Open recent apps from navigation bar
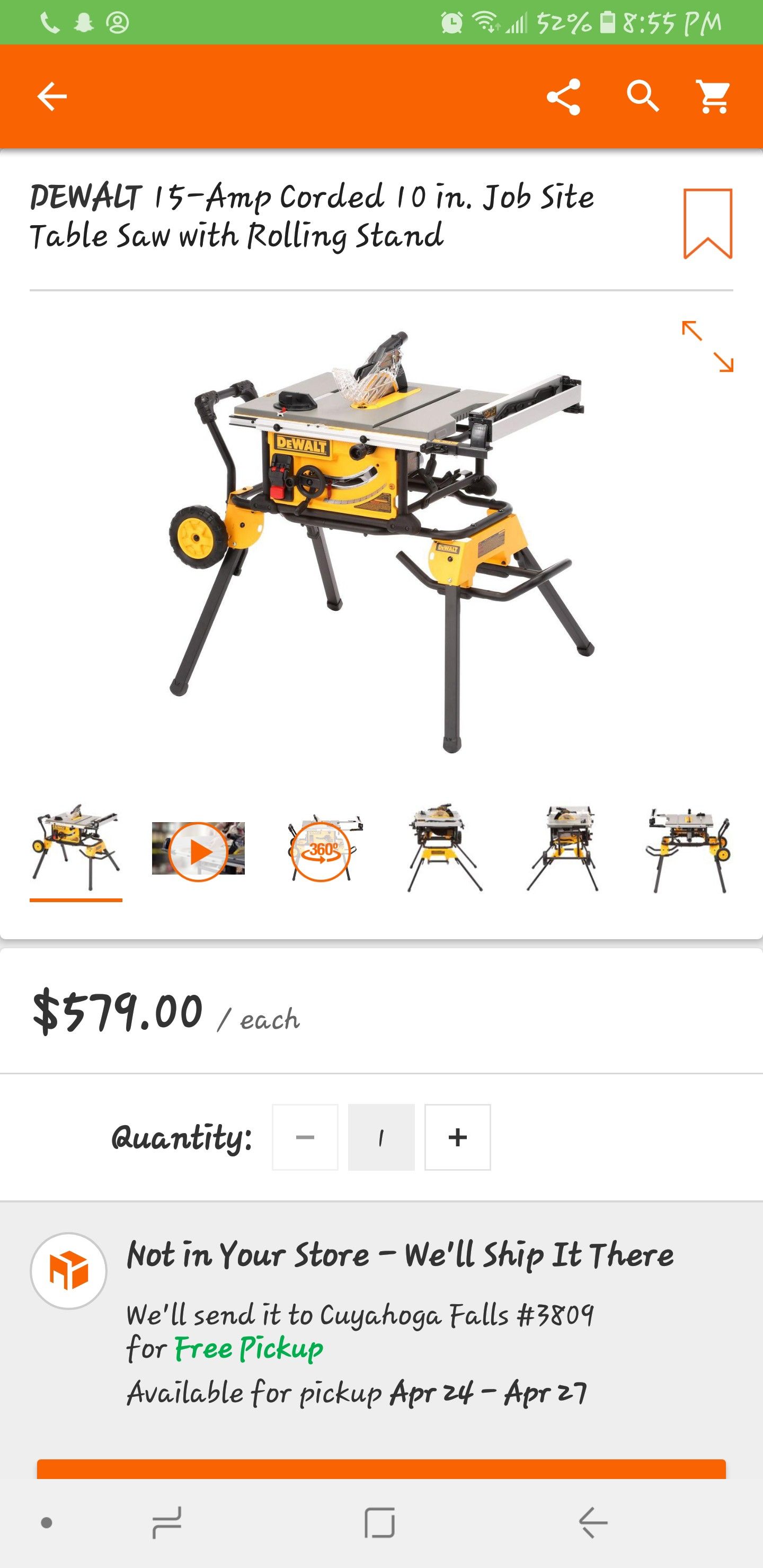This screenshot has width=763, height=1568. coord(167,1522)
